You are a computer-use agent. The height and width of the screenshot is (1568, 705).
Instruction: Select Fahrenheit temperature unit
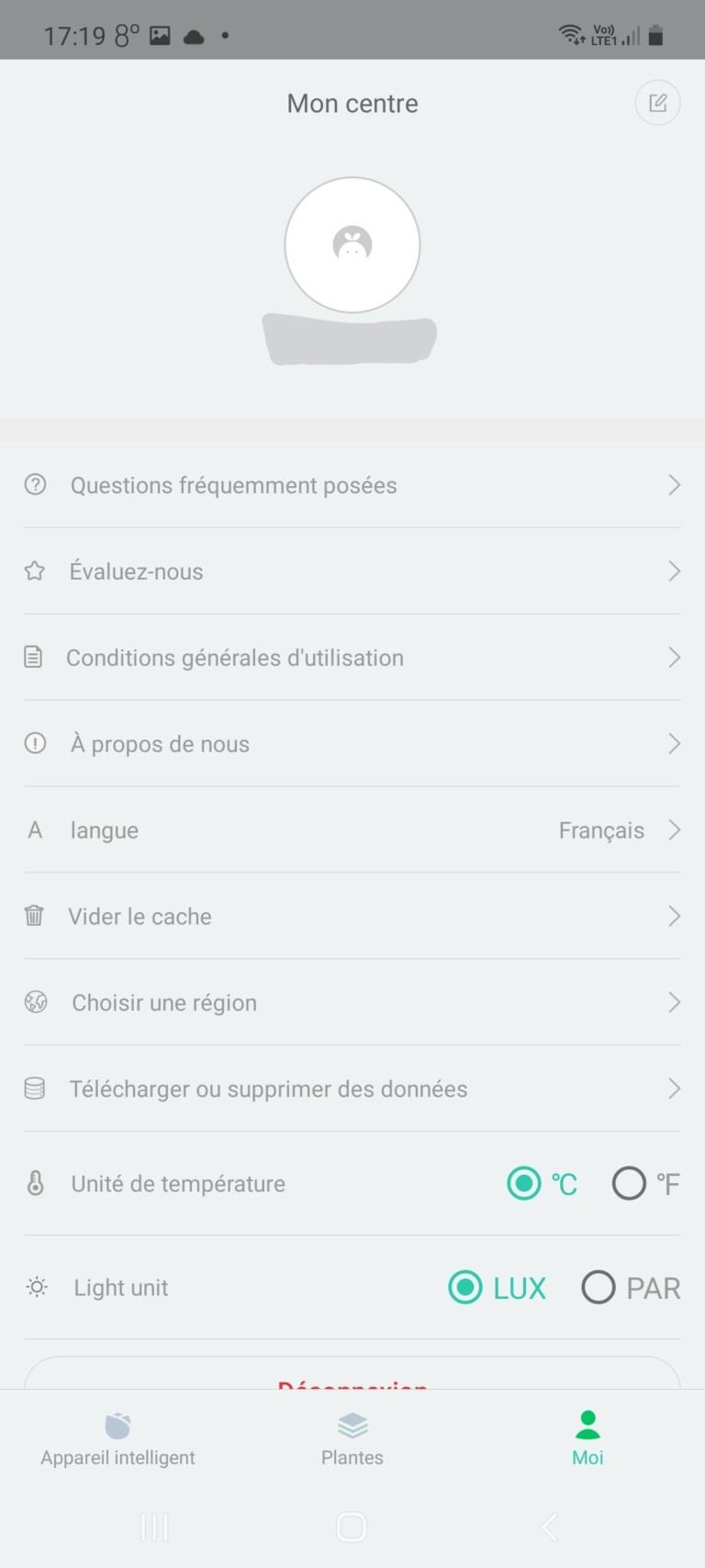pyautogui.click(x=628, y=1183)
